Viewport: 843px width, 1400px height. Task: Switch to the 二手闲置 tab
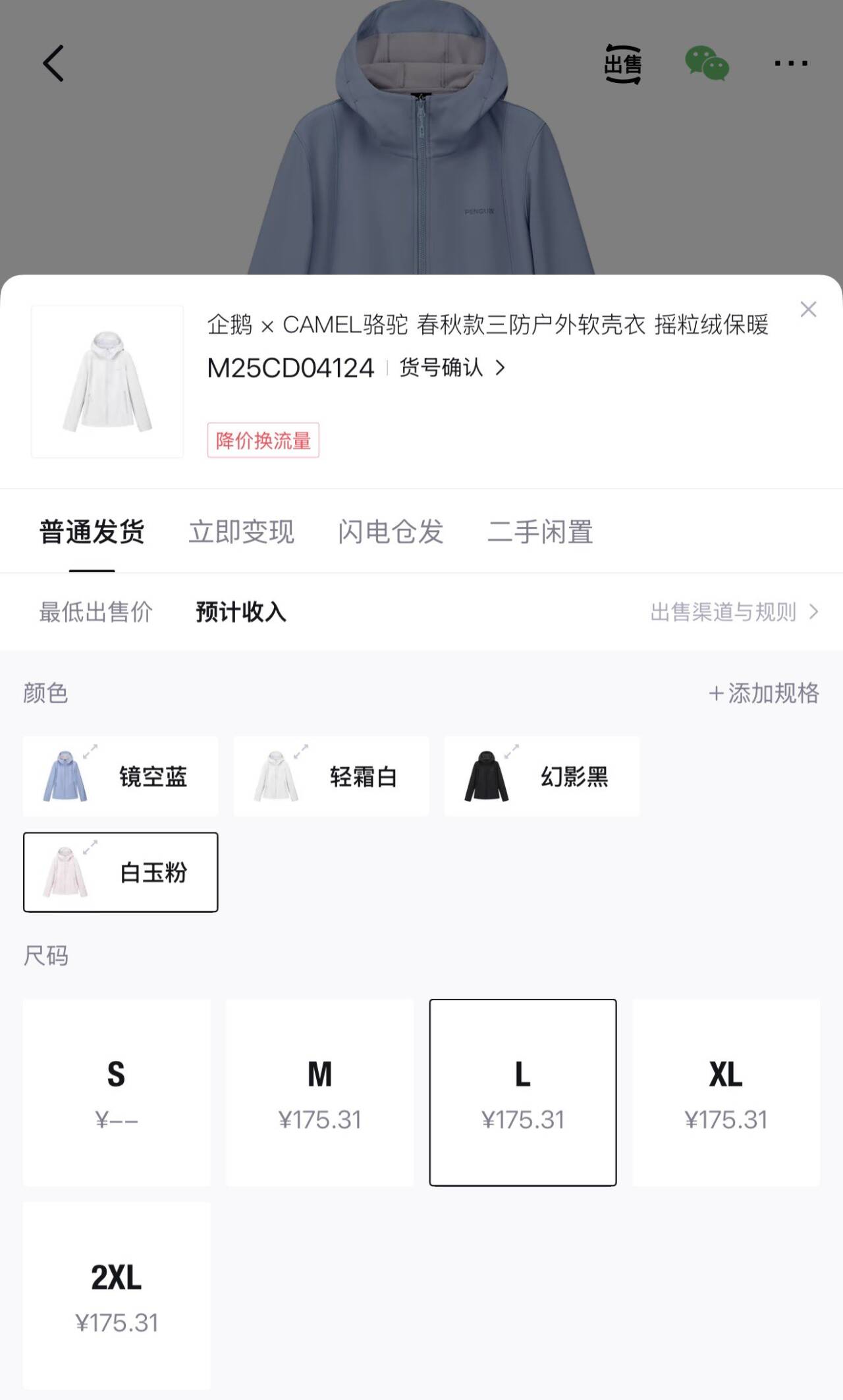click(540, 532)
